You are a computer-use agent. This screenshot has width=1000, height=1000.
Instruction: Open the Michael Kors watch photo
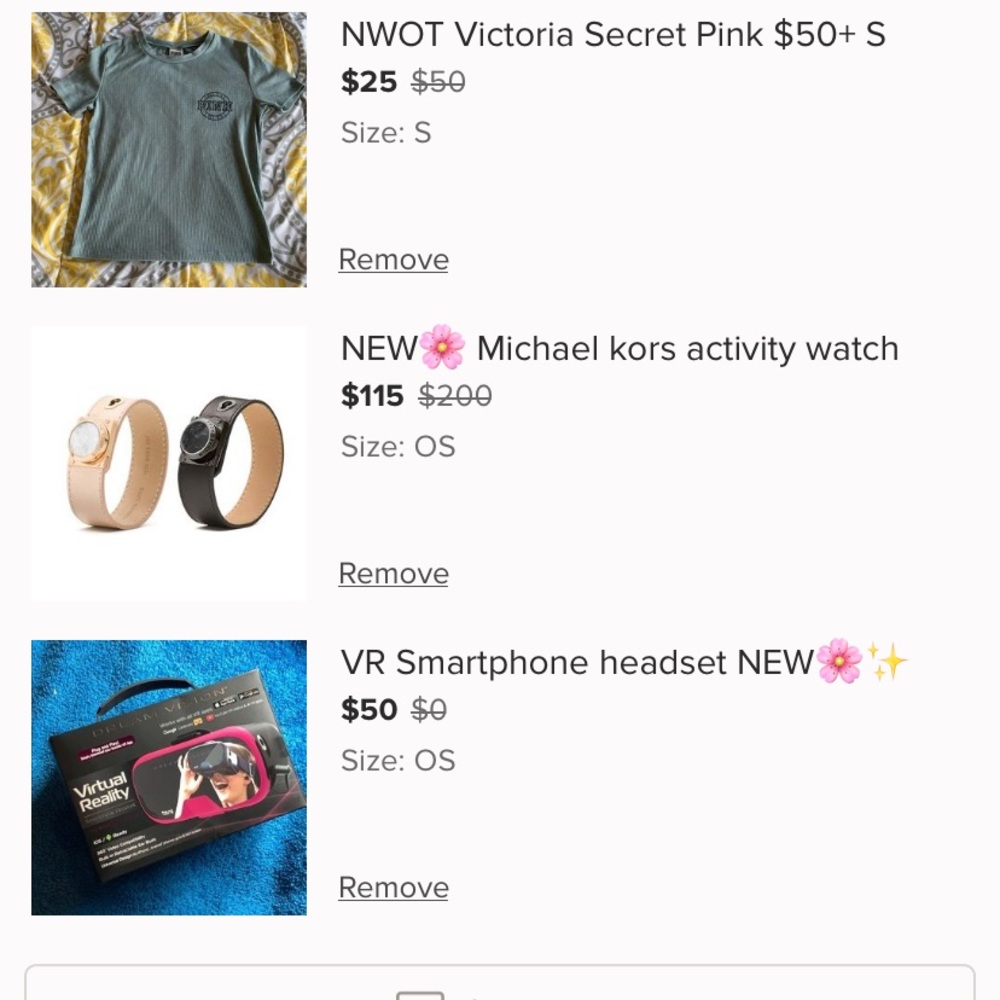coord(169,463)
